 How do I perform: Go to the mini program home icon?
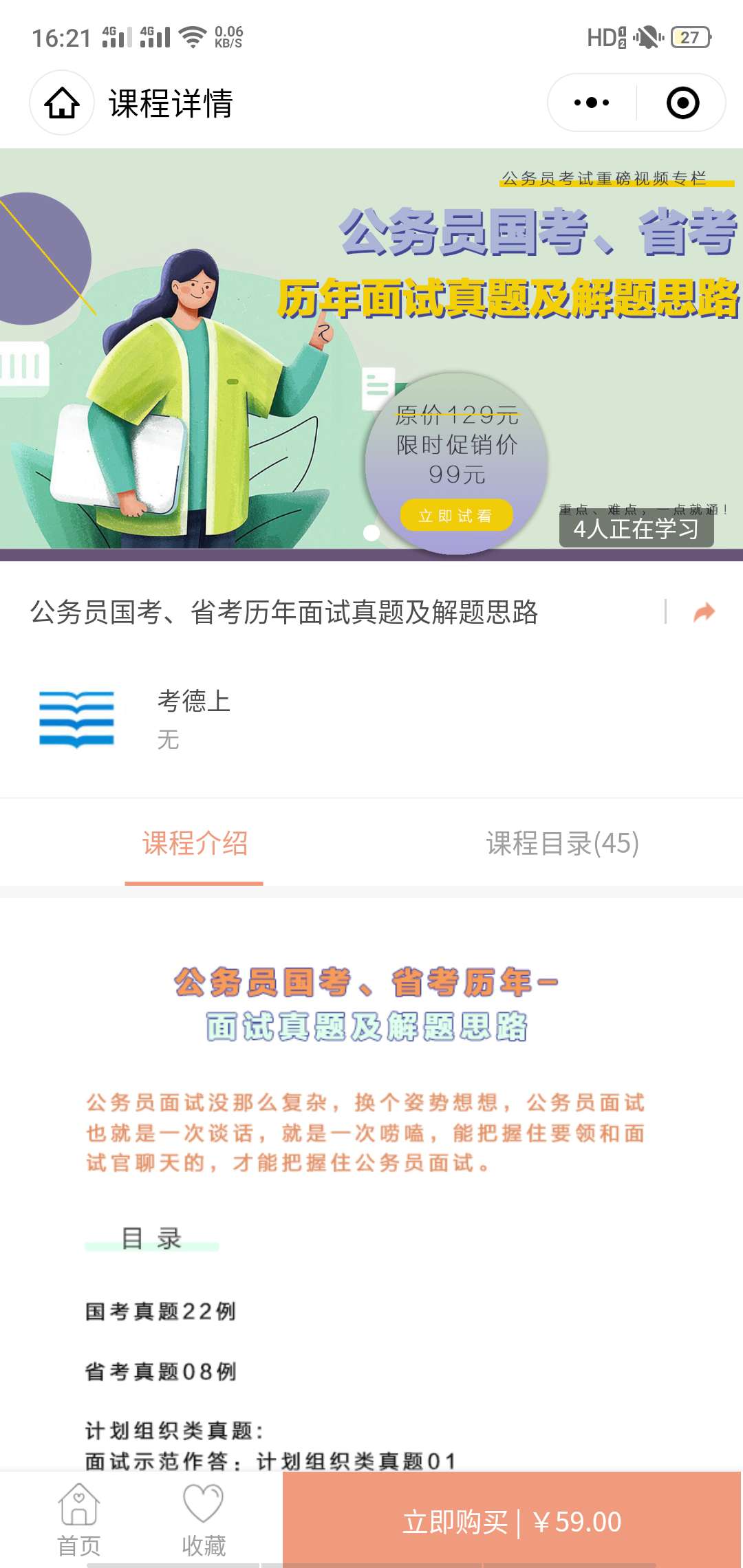coord(62,103)
